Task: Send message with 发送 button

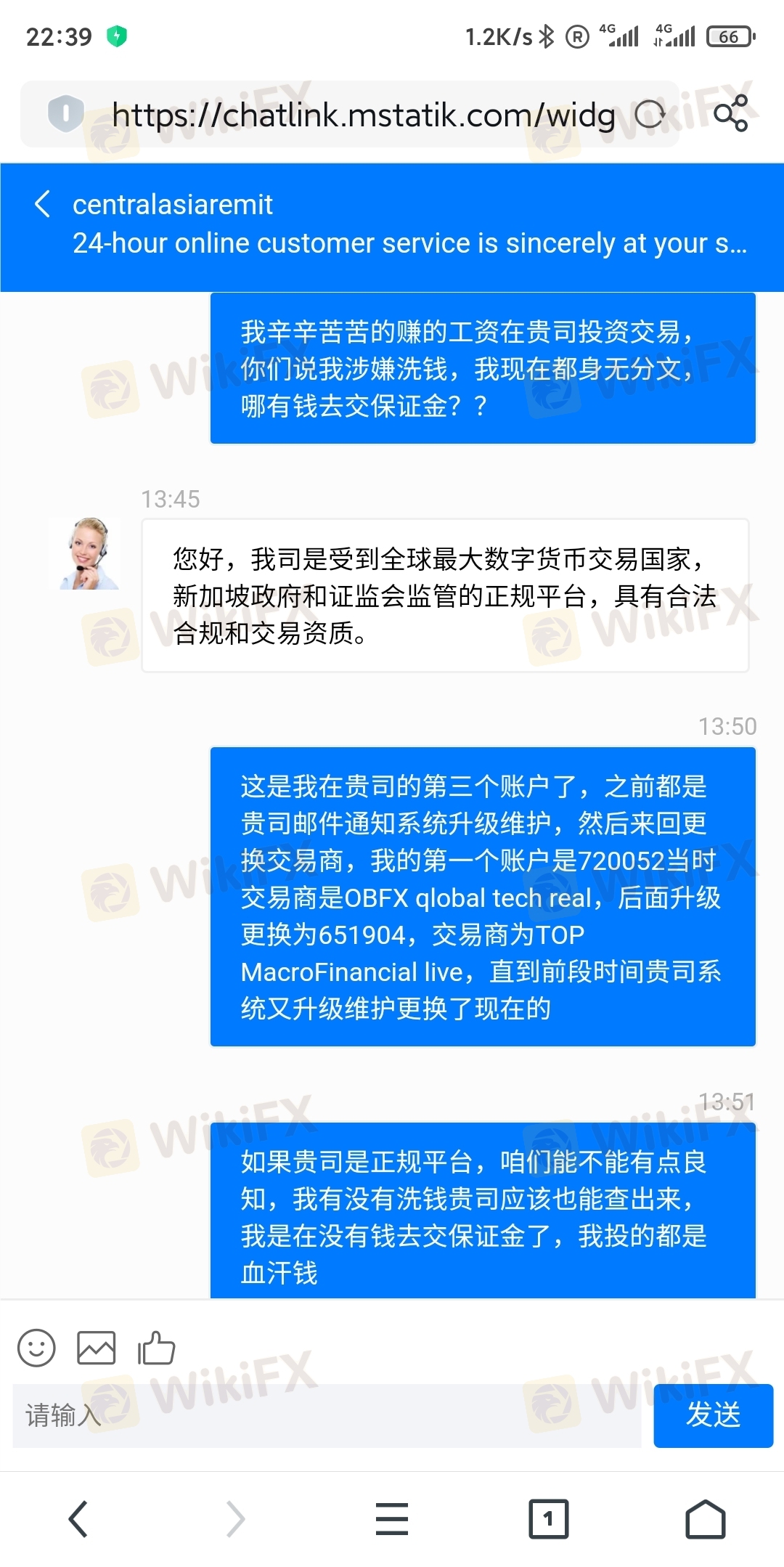Action: (x=713, y=1415)
